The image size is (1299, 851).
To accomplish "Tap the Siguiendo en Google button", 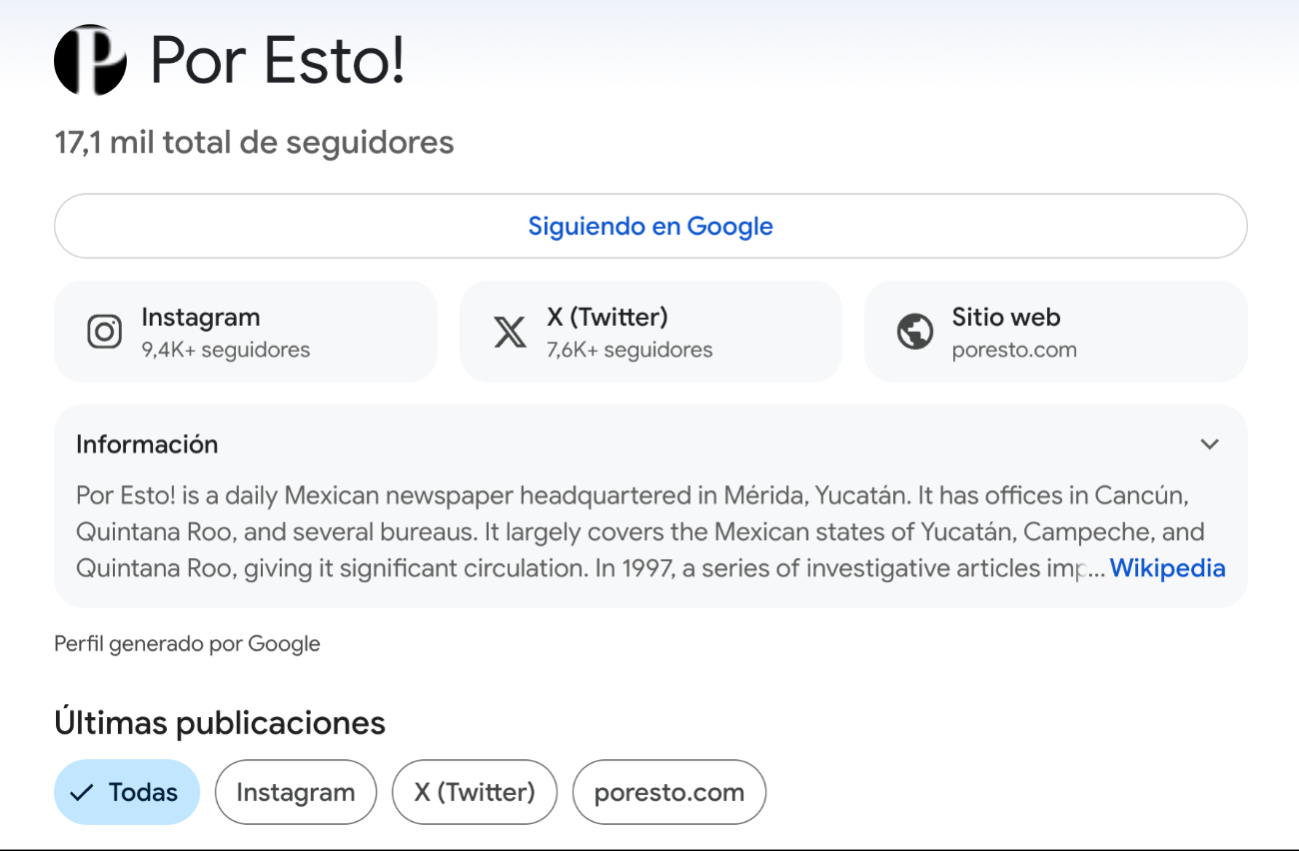I will pos(650,226).
